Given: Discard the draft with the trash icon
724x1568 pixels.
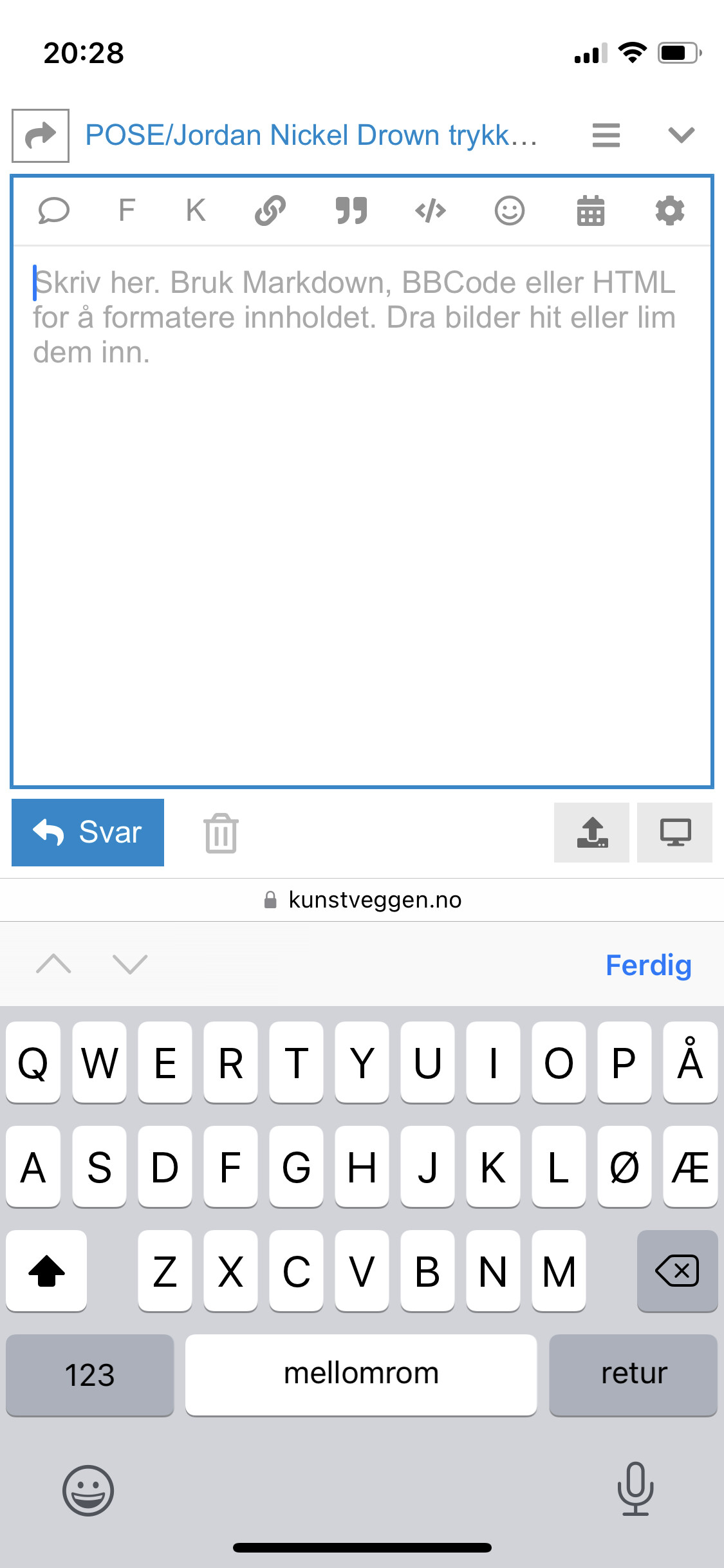Looking at the screenshot, I should click(x=221, y=833).
